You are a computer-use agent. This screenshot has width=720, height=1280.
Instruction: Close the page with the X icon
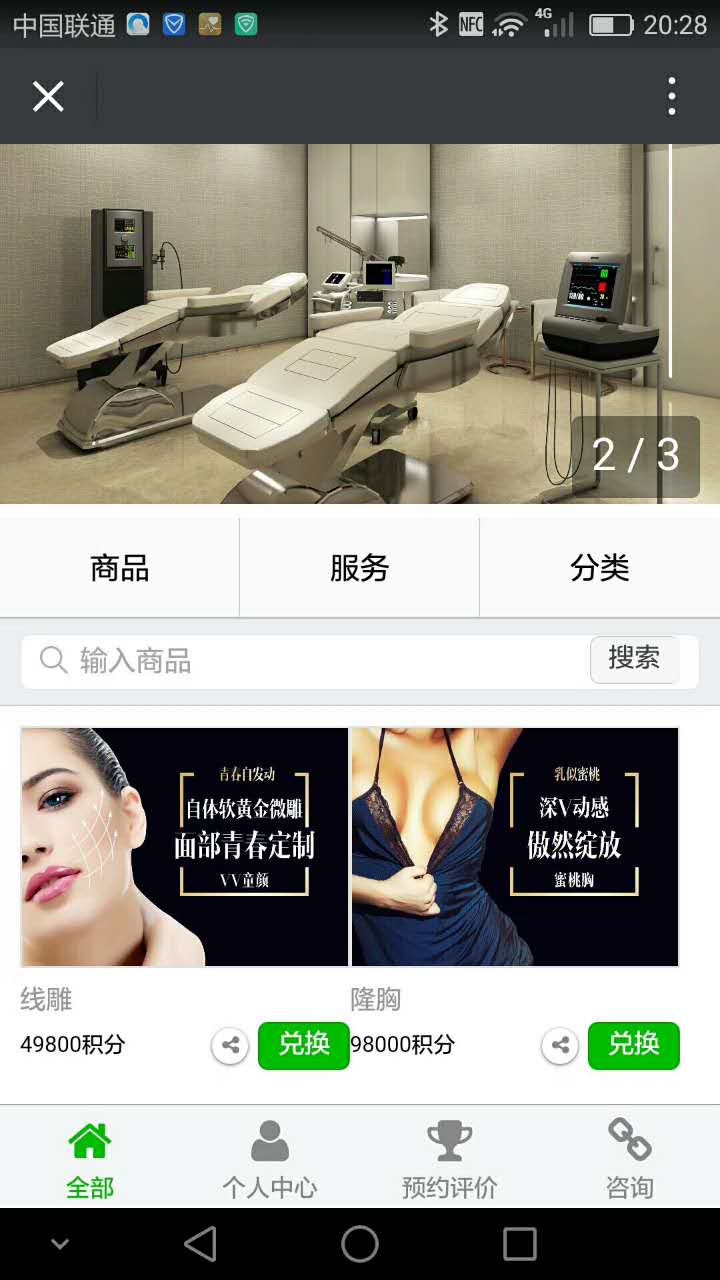[48, 97]
